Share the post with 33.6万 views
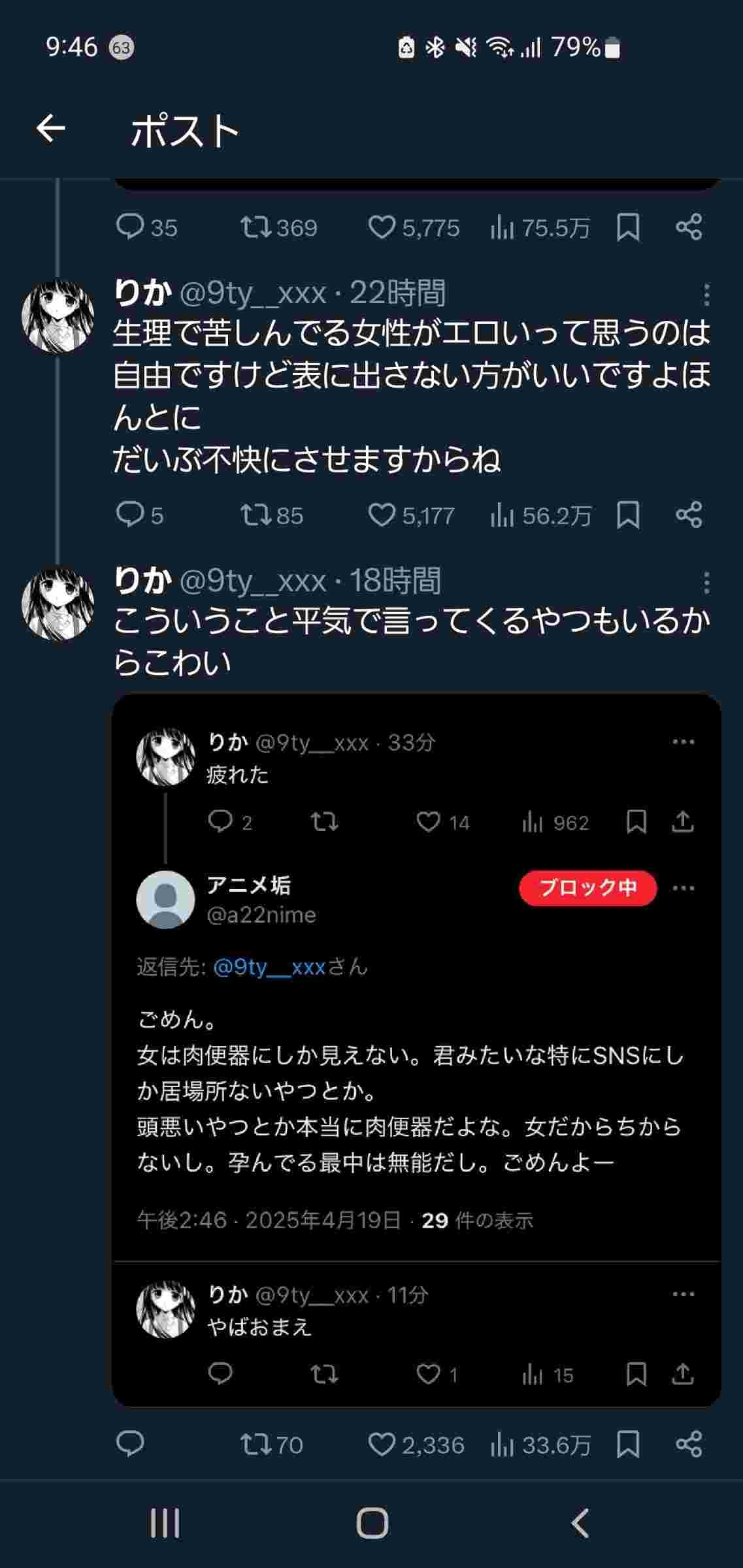The image size is (743, 1568). coord(689,1444)
